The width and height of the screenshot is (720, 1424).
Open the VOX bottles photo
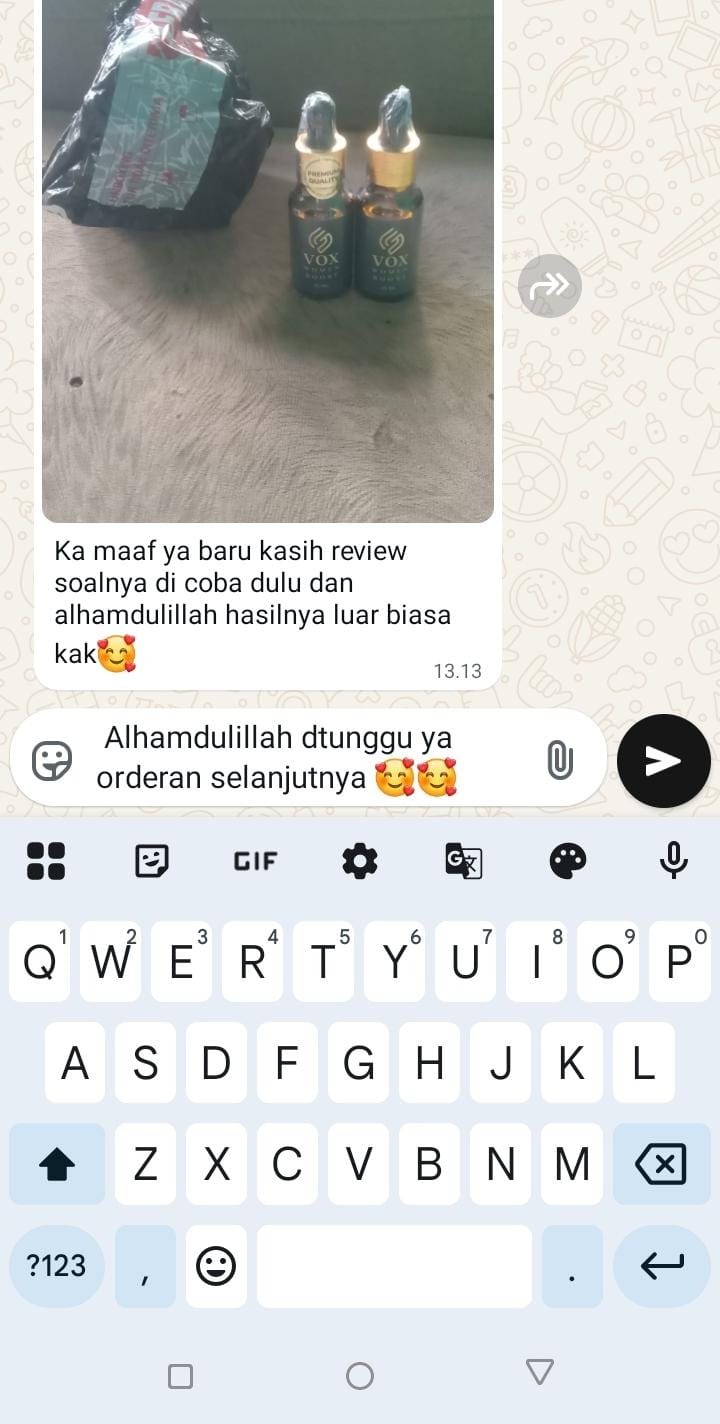point(267,260)
